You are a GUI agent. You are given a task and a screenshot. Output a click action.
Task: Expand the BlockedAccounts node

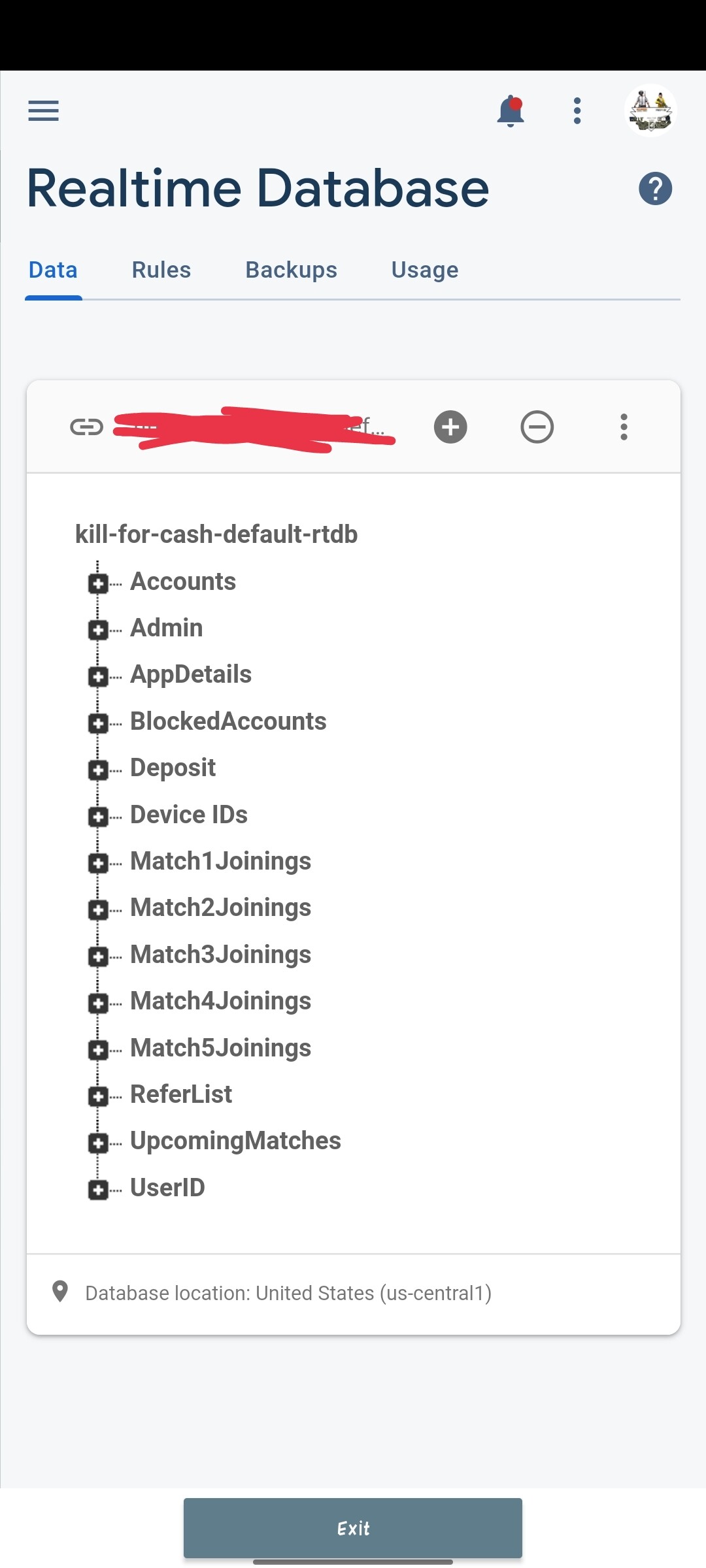pyautogui.click(x=98, y=723)
